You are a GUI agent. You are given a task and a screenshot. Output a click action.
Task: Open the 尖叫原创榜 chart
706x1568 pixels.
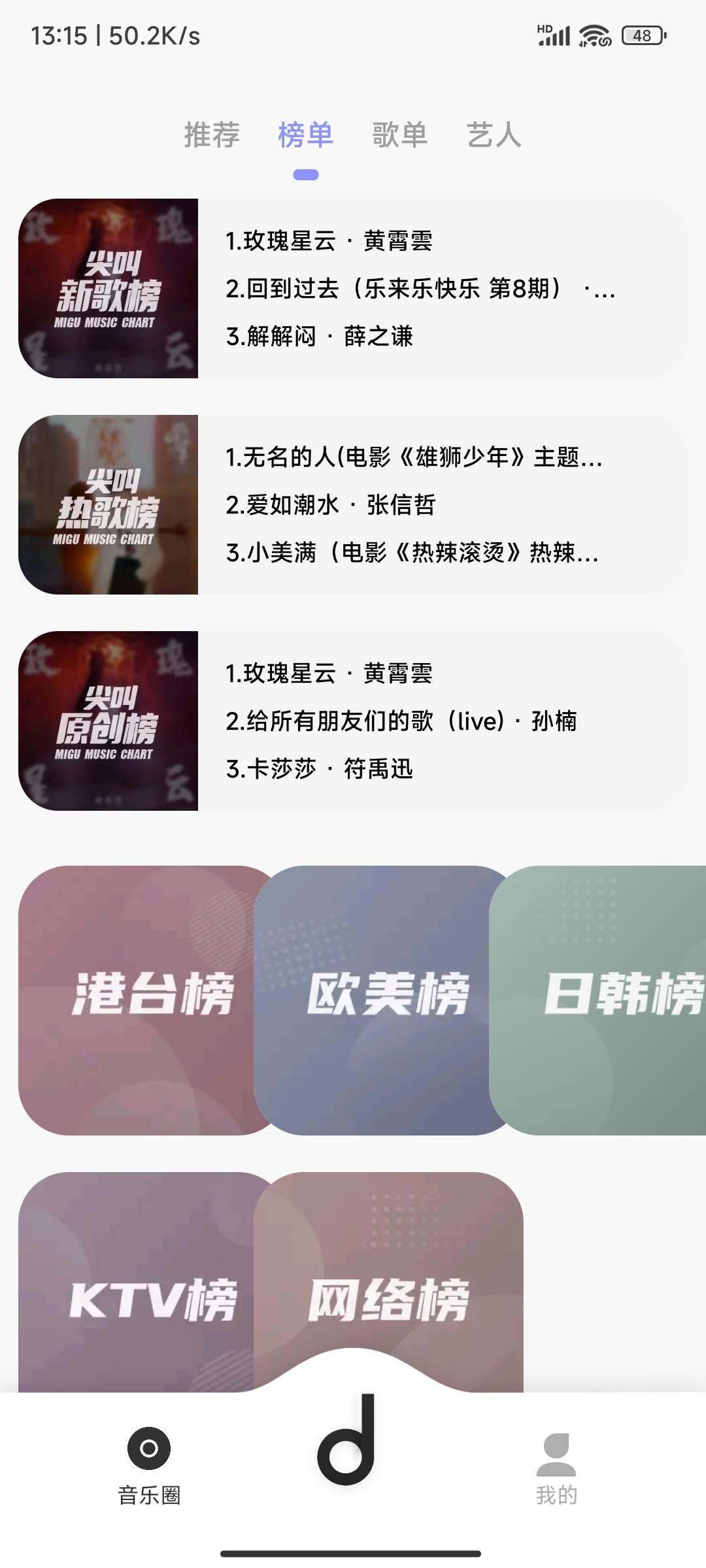click(x=109, y=721)
